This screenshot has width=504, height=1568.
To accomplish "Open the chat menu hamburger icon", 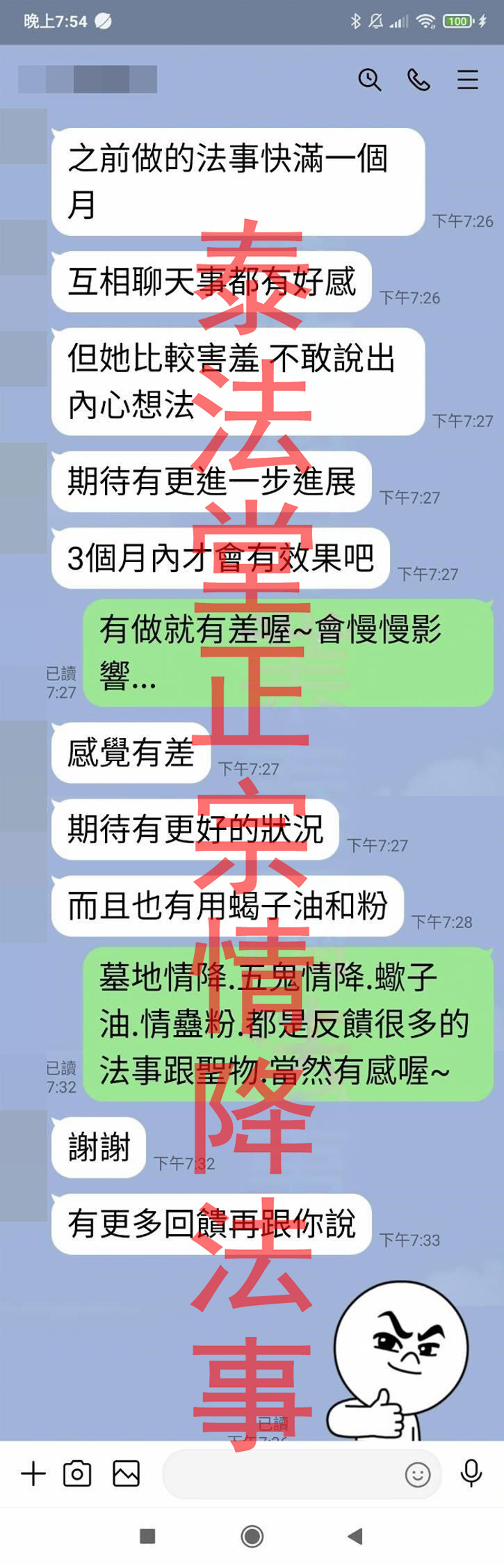I will [468, 80].
